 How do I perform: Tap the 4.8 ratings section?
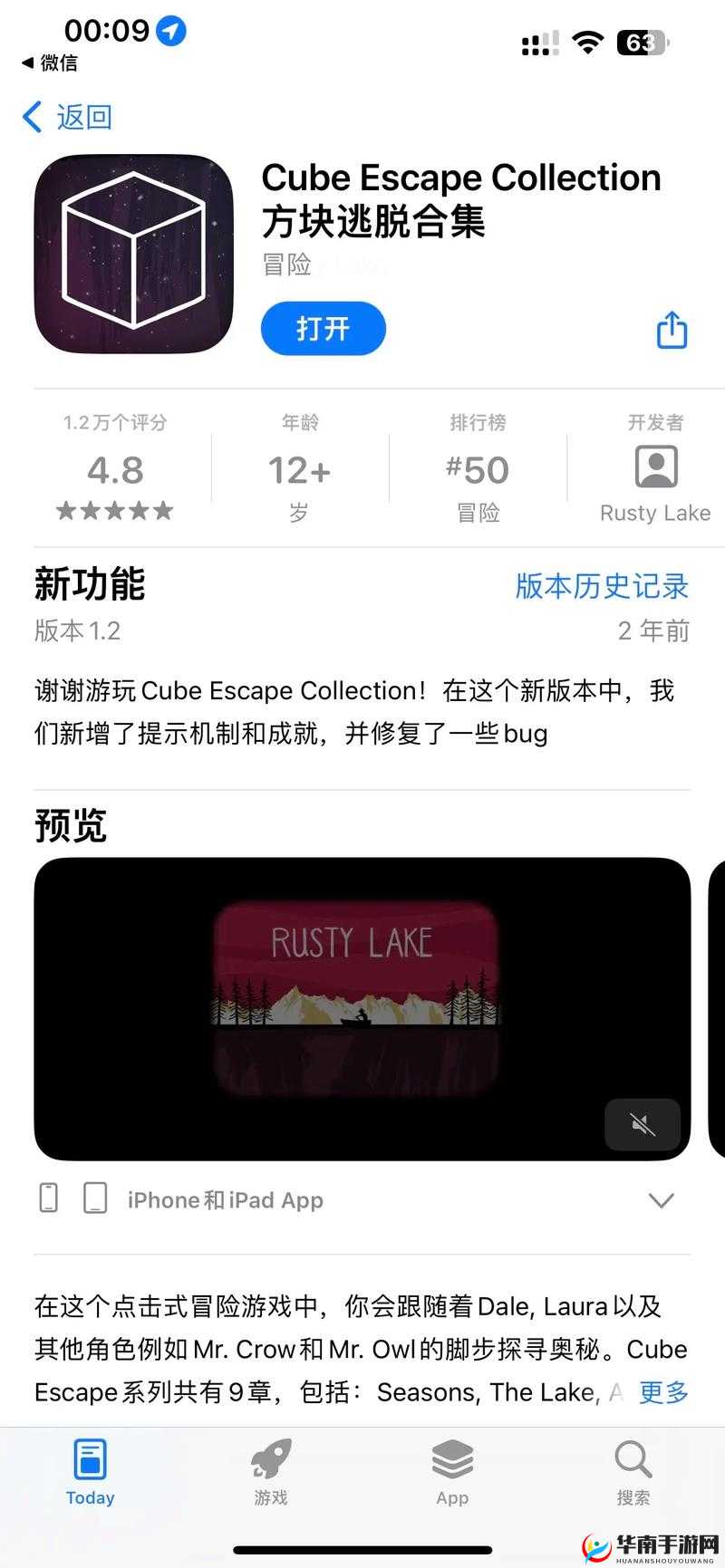tap(115, 469)
